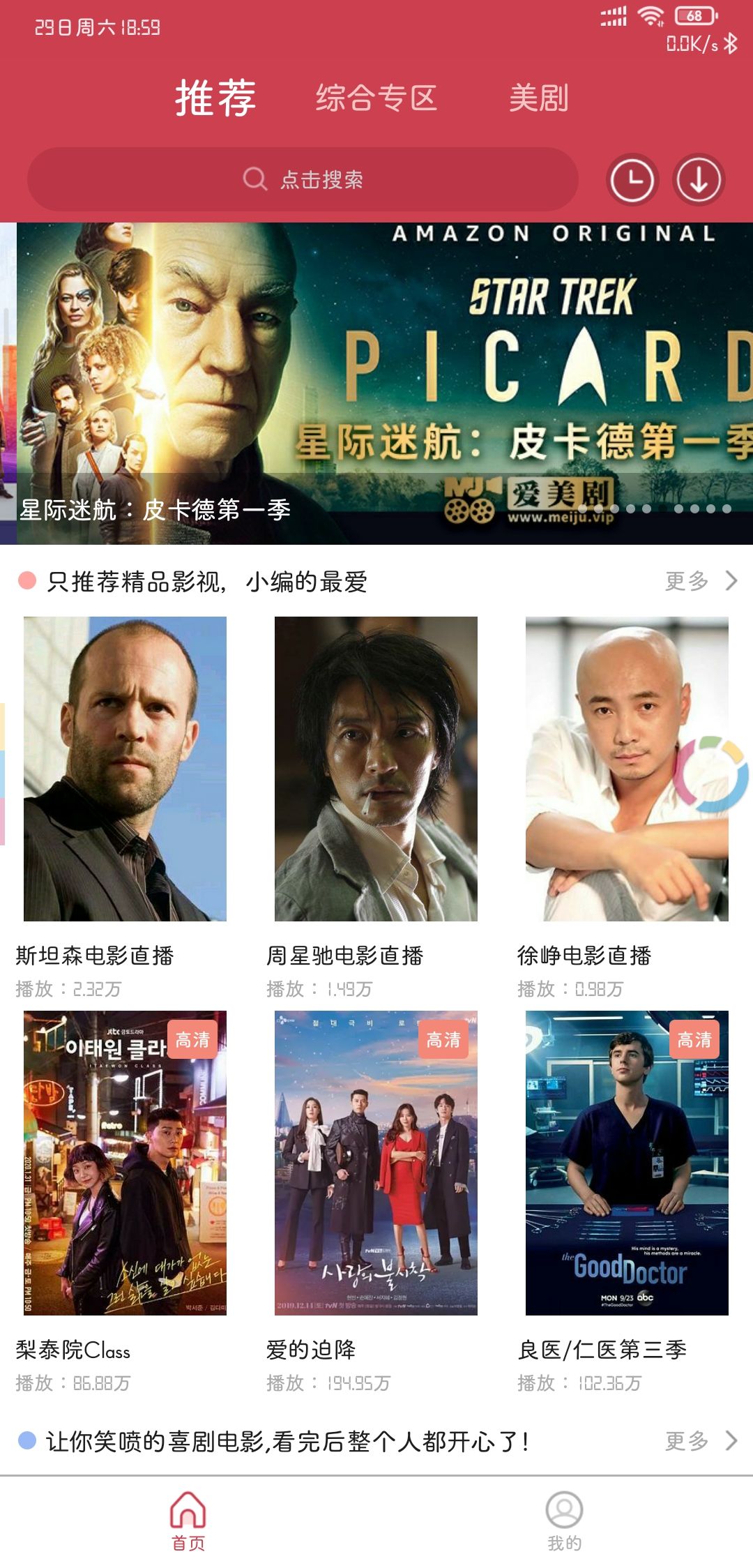The height and width of the screenshot is (1568, 753).
Task: Open the watch history clock icon
Action: coord(632,180)
